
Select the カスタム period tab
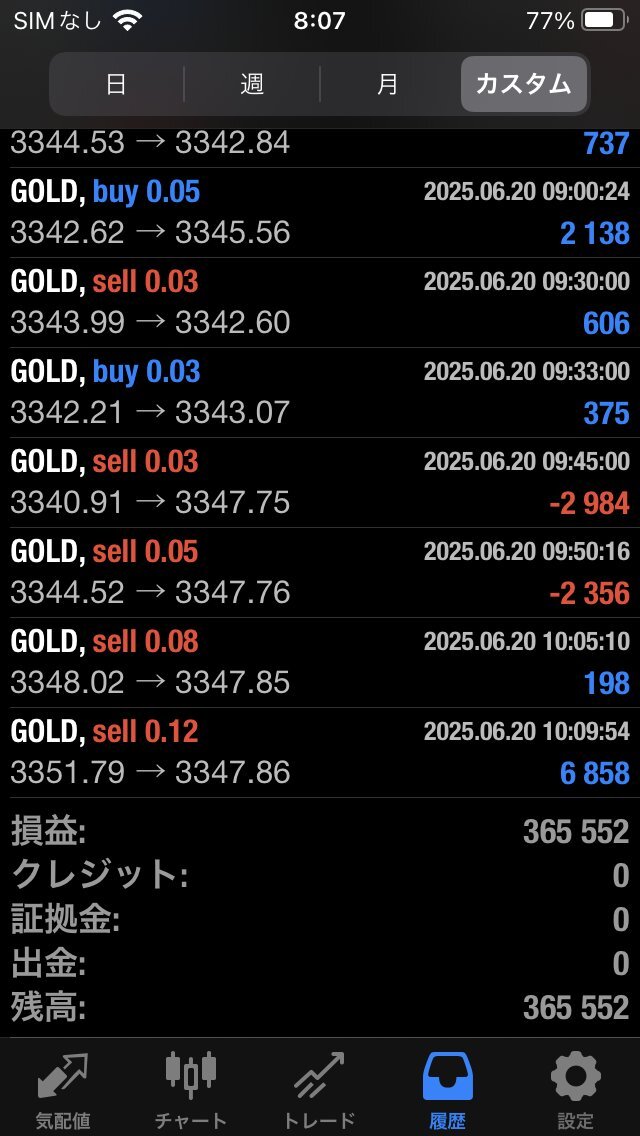[x=523, y=84]
